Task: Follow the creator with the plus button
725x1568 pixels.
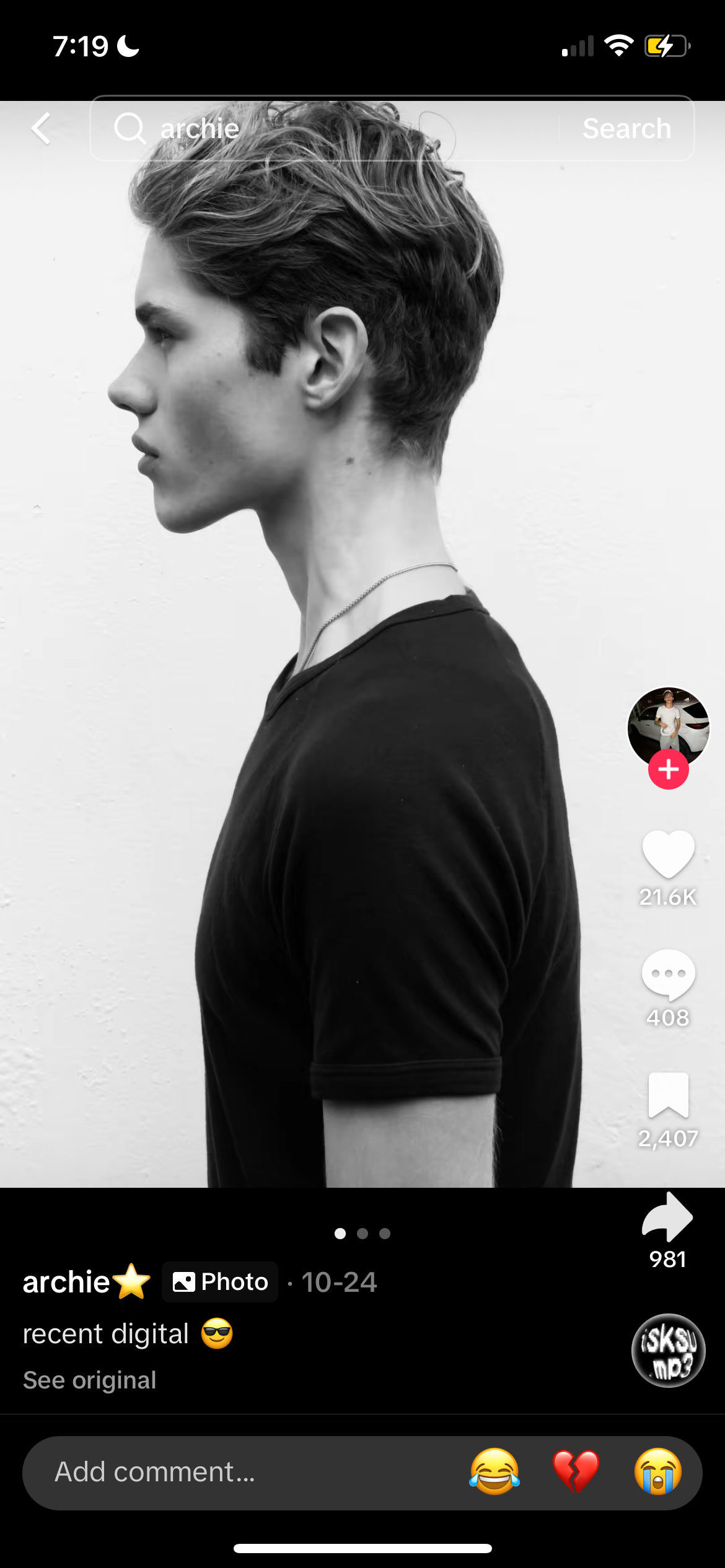Action: pyautogui.click(x=668, y=770)
